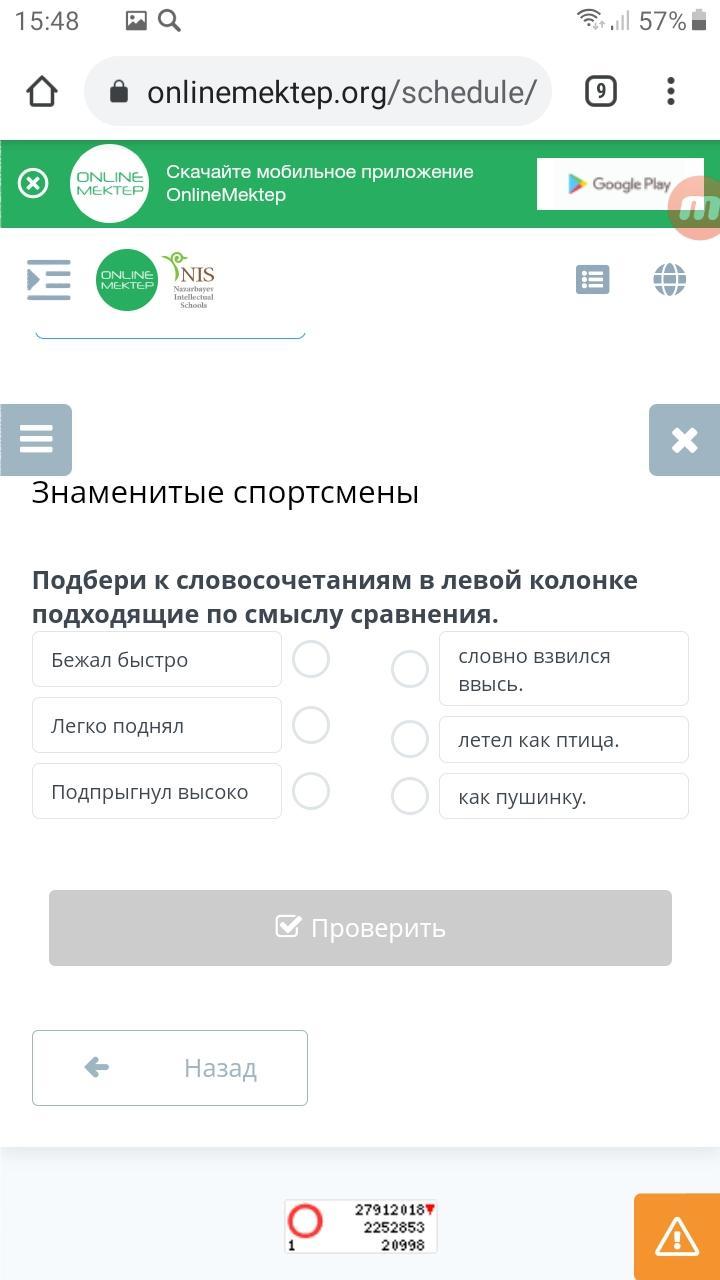Open the language globe icon
Screen dimensions: 720x1280
pyautogui.click(x=670, y=280)
